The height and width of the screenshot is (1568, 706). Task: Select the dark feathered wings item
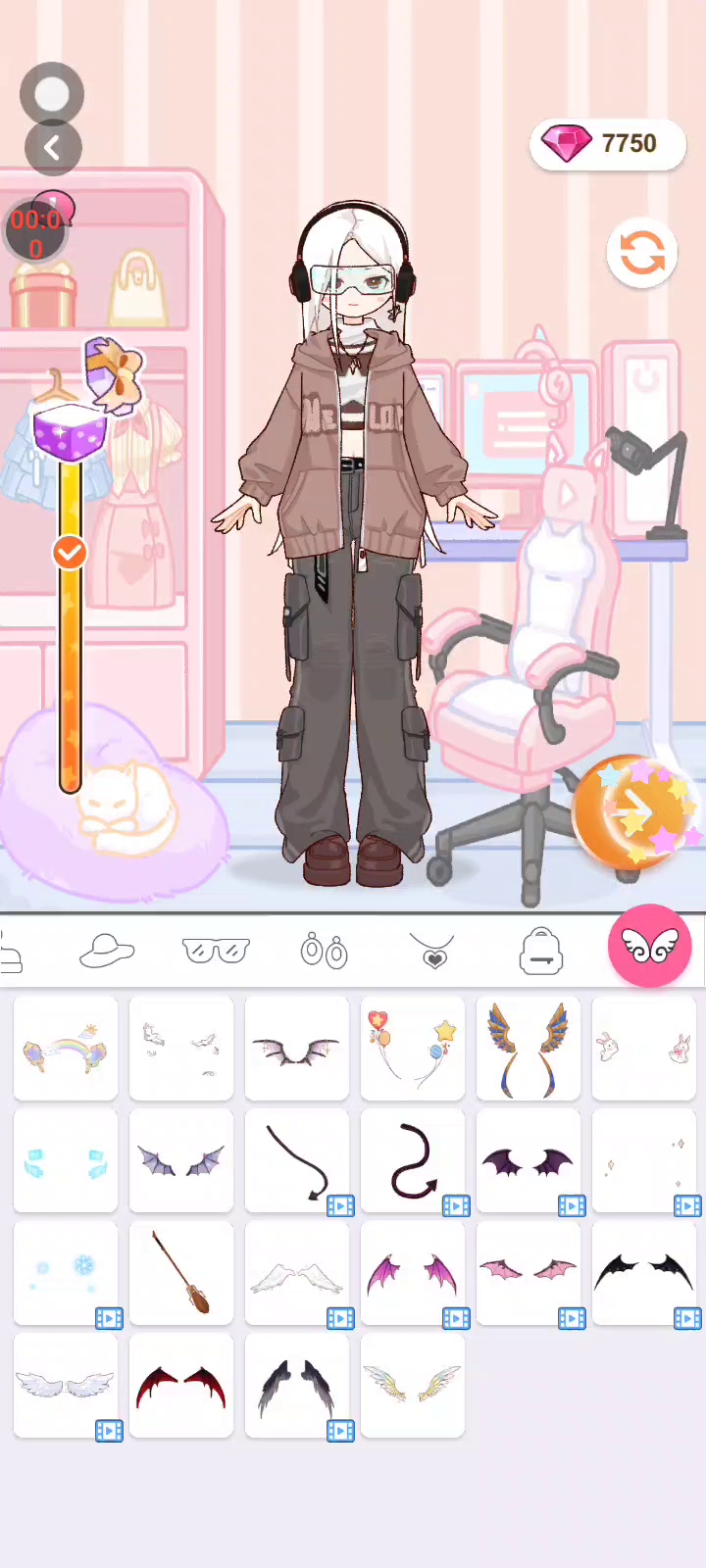click(297, 1385)
